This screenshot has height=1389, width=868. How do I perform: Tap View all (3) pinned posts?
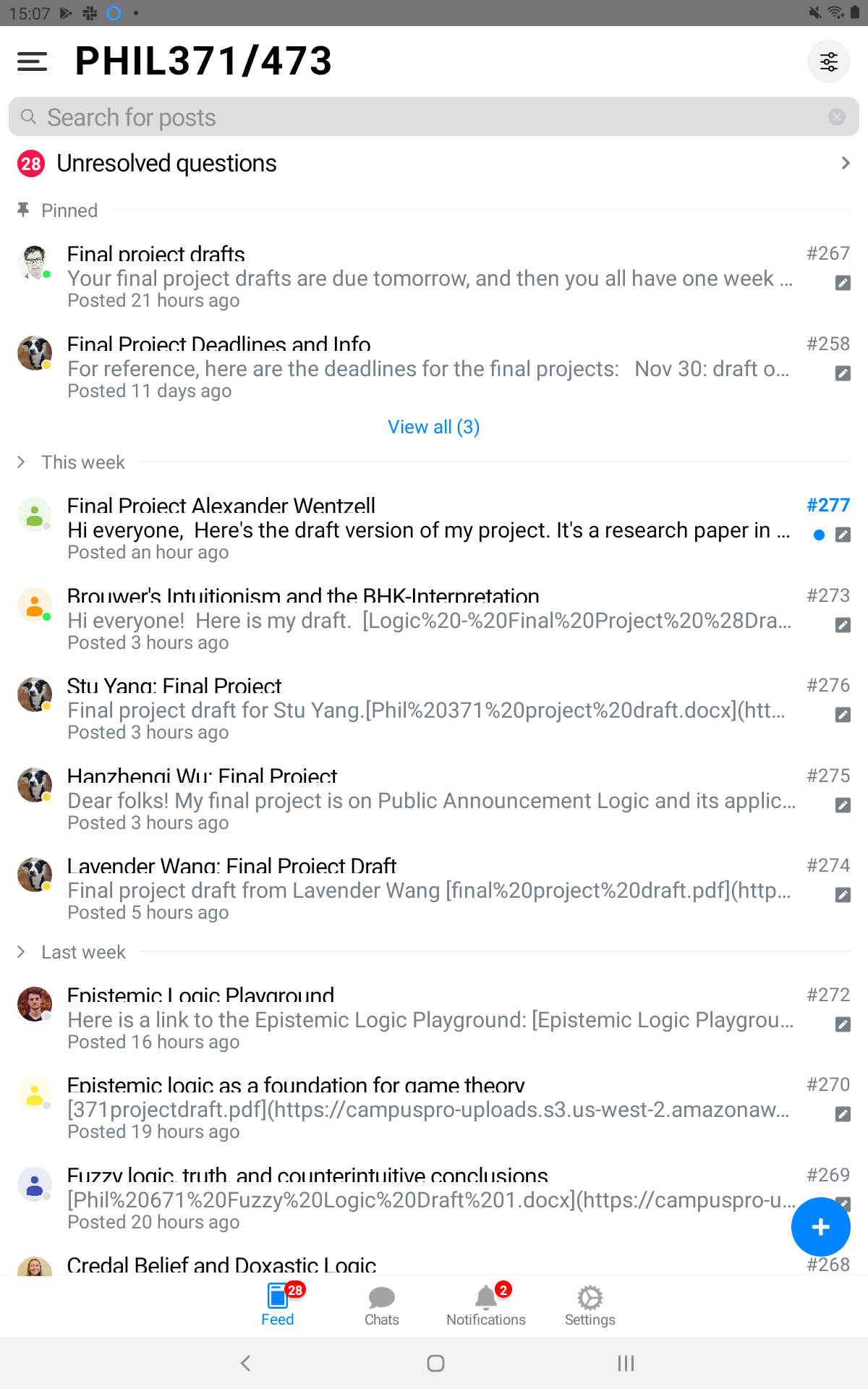click(433, 427)
